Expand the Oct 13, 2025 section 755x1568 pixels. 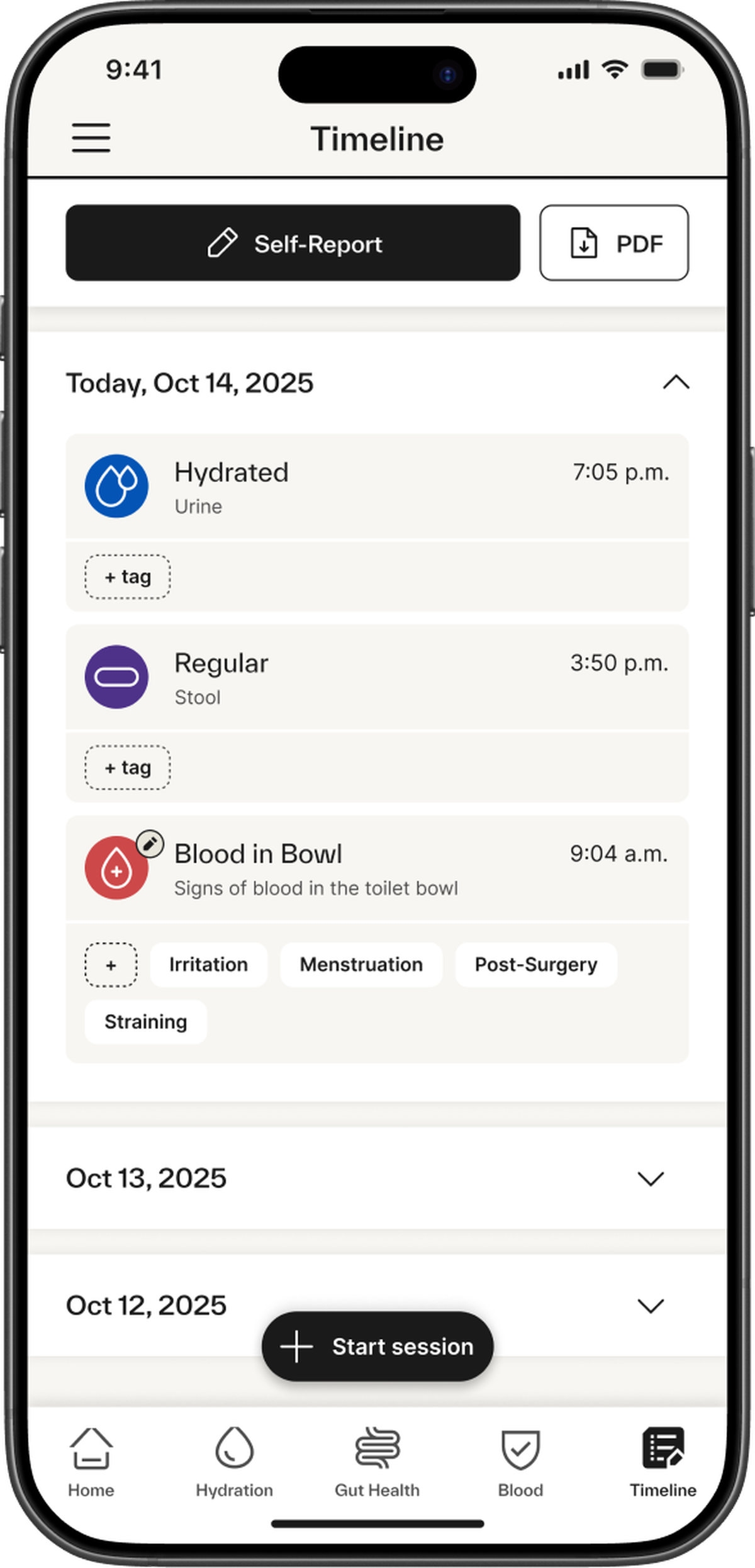point(651,1179)
